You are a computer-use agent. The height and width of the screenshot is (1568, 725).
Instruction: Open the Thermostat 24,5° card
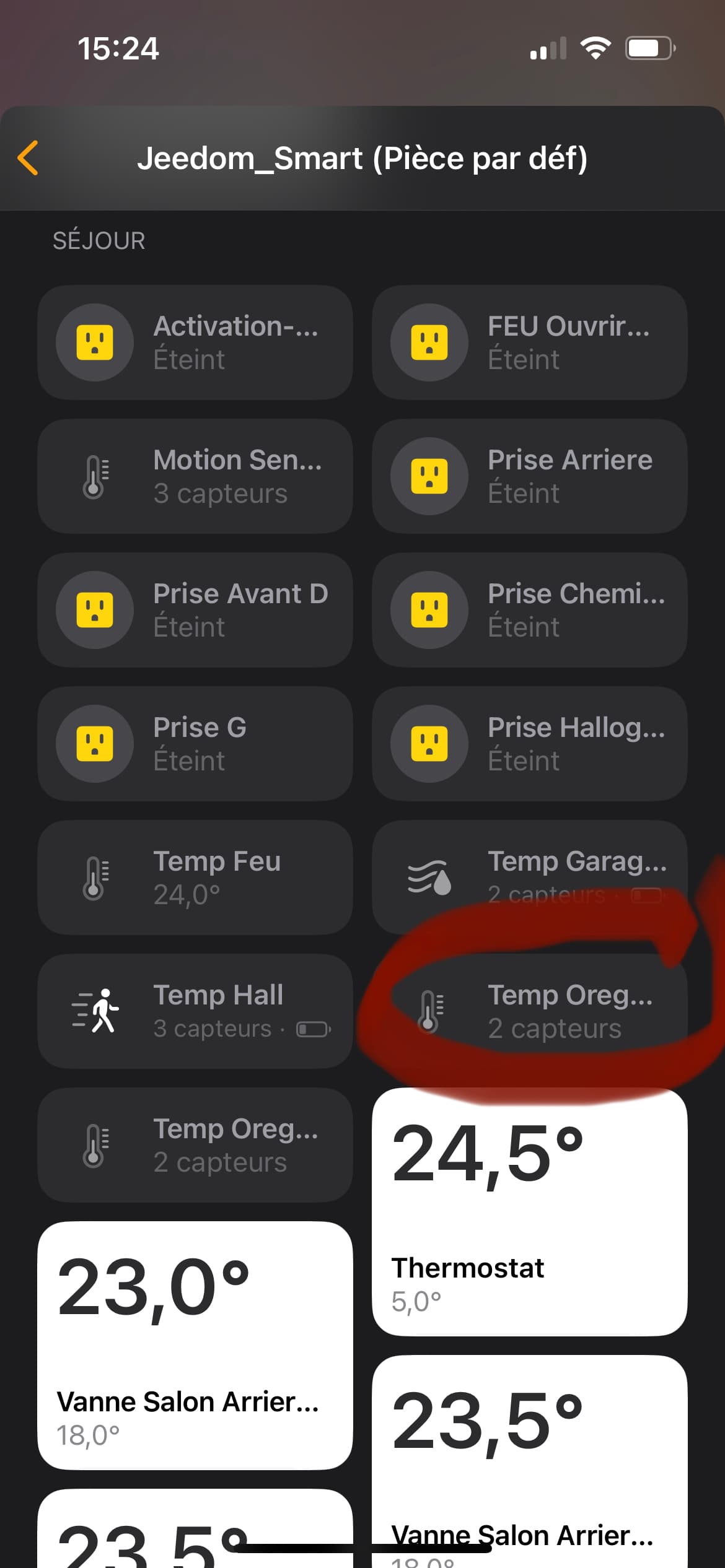(529, 1212)
